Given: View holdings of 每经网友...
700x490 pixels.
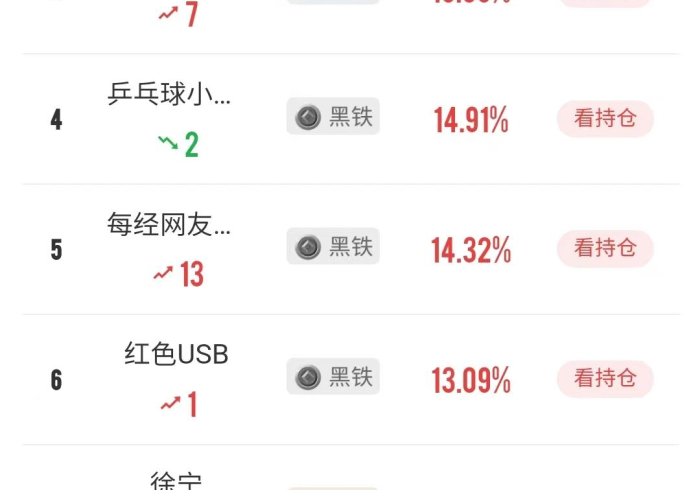Looking at the screenshot, I should (605, 248).
